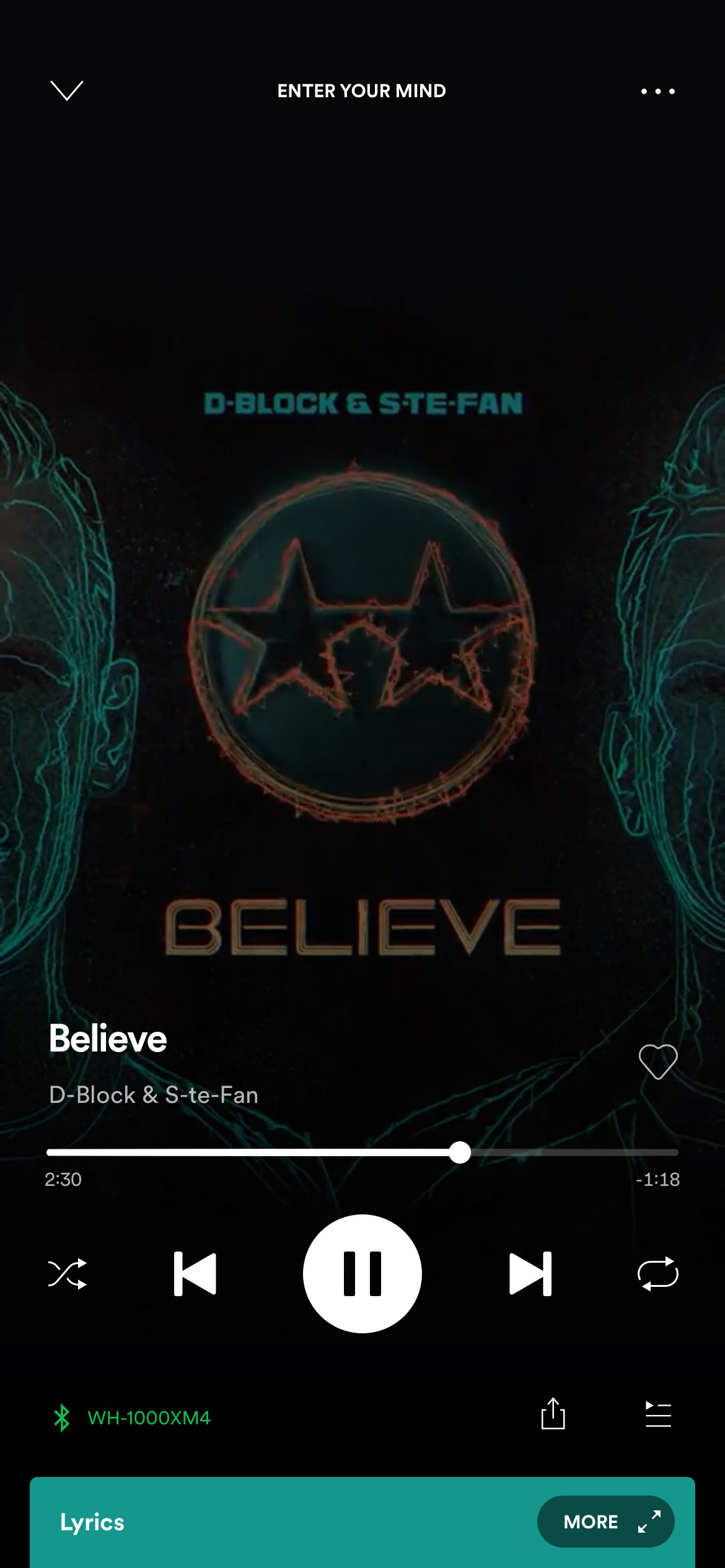
Task: Tap the playback progress bar
Action: pos(362,1152)
